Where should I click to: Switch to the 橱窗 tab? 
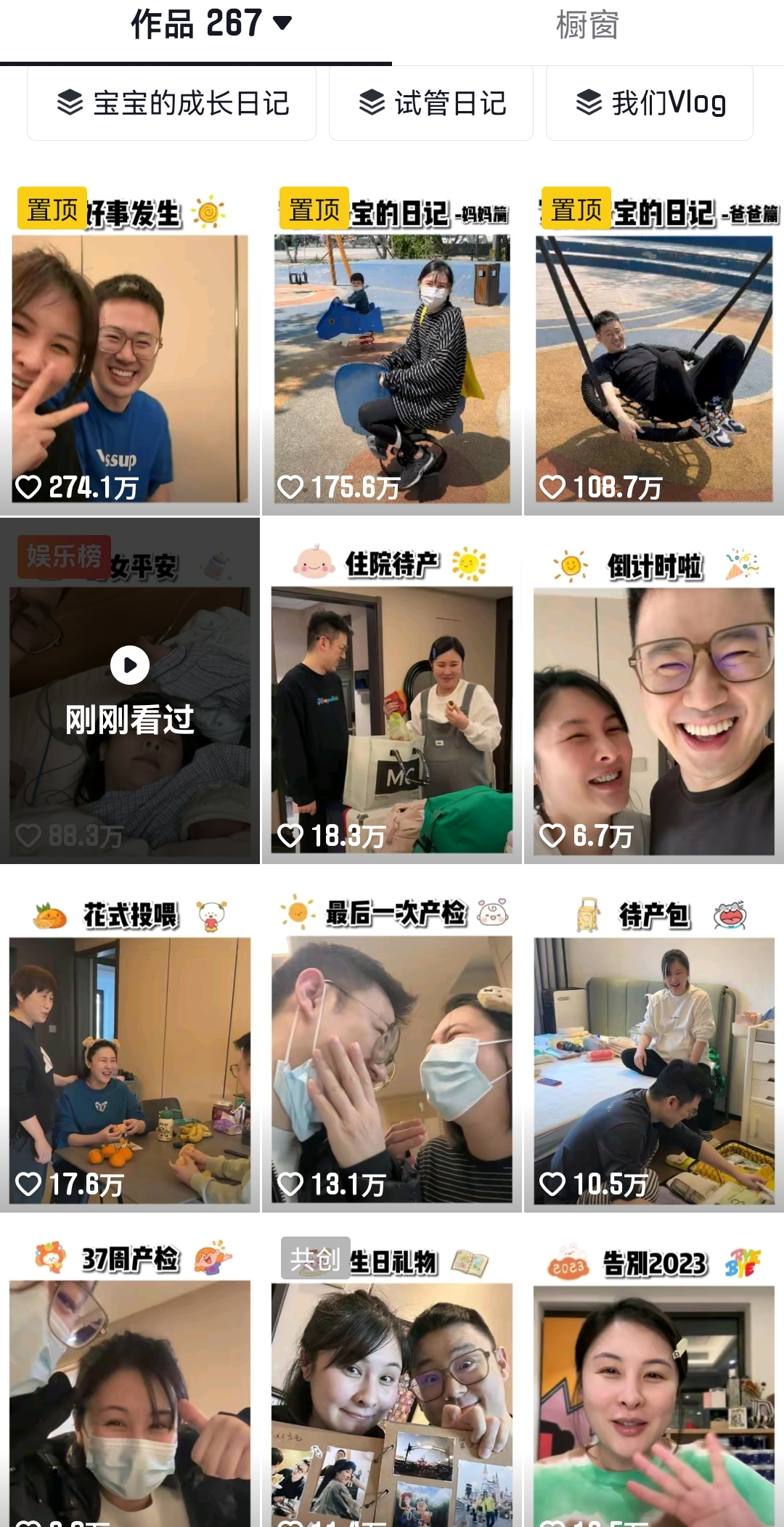(x=587, y=25)
